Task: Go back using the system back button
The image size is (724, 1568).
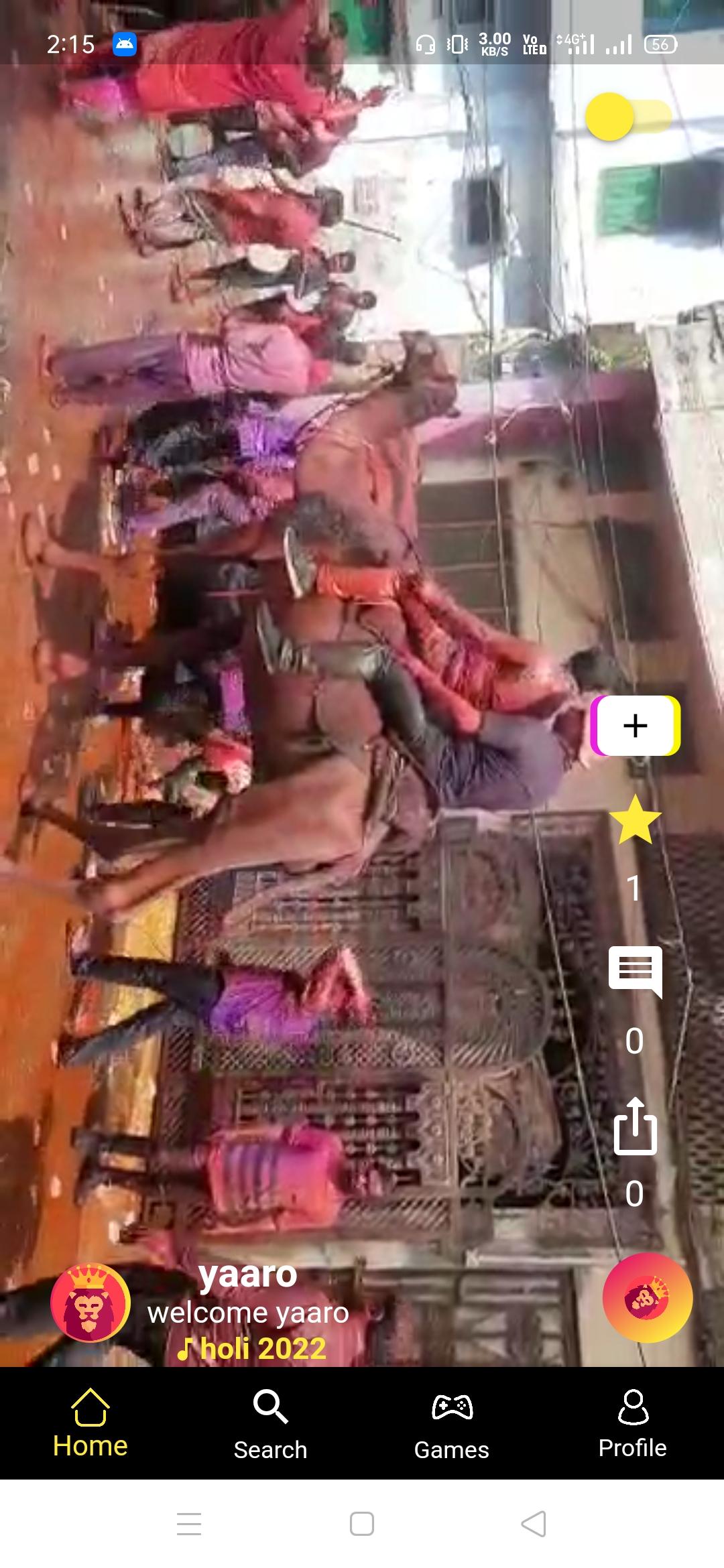Action: (x=534, y=1524)
